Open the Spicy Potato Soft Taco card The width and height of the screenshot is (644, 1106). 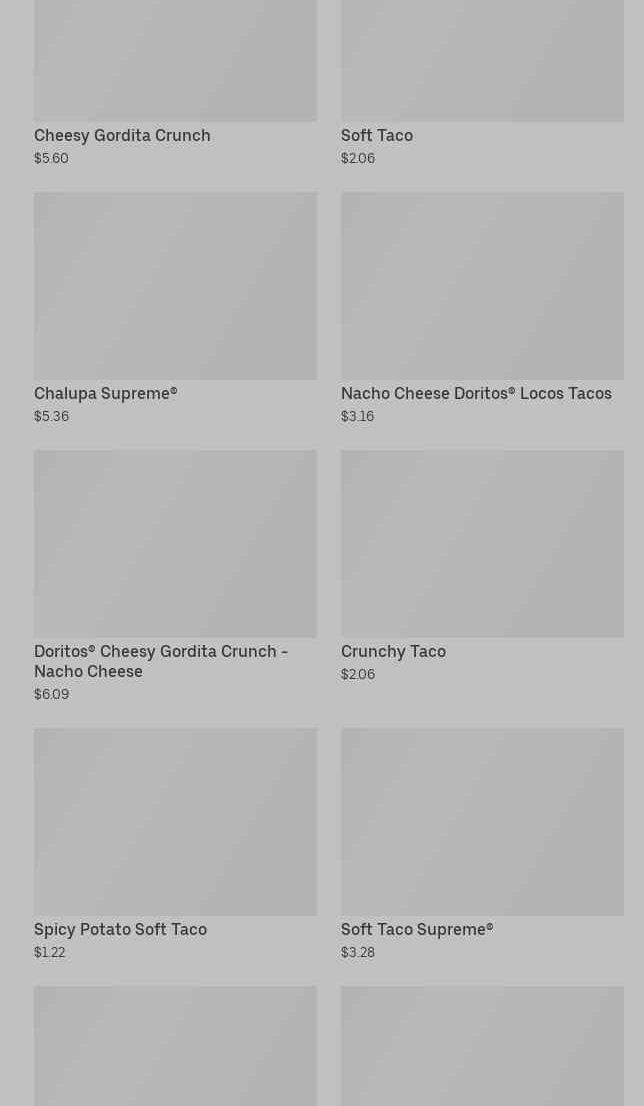175,844
